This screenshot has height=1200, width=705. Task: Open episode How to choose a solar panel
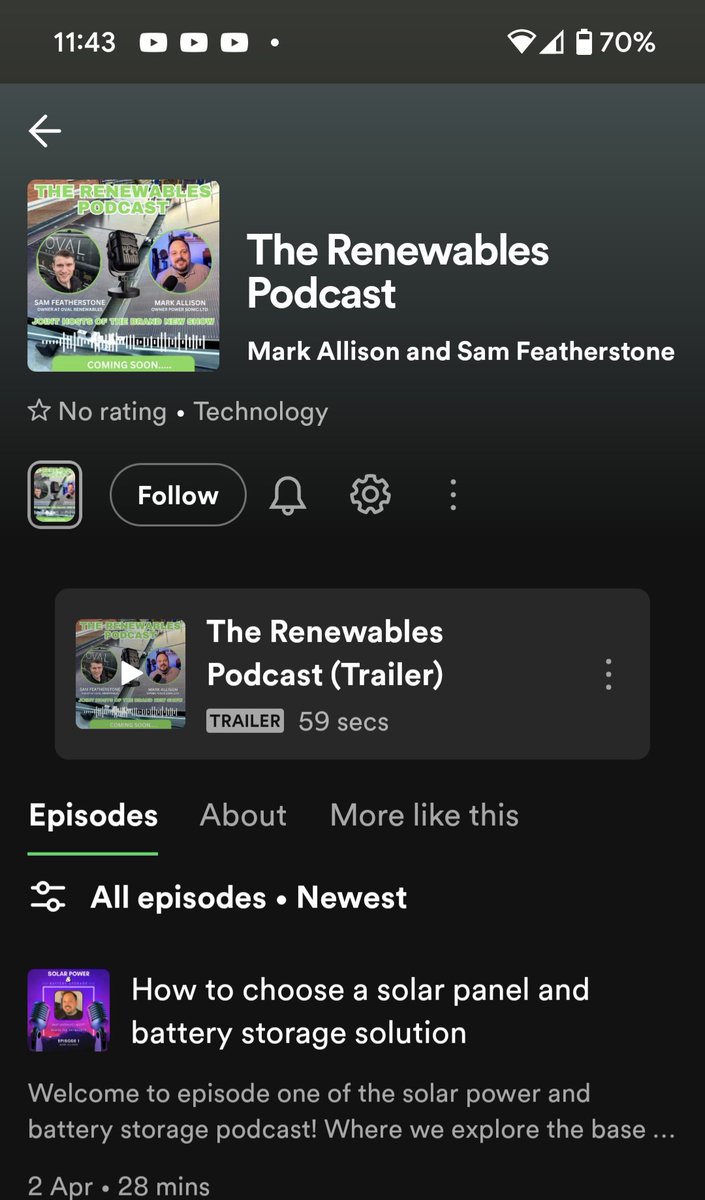pyautogui.click(x=360, y=1010)
